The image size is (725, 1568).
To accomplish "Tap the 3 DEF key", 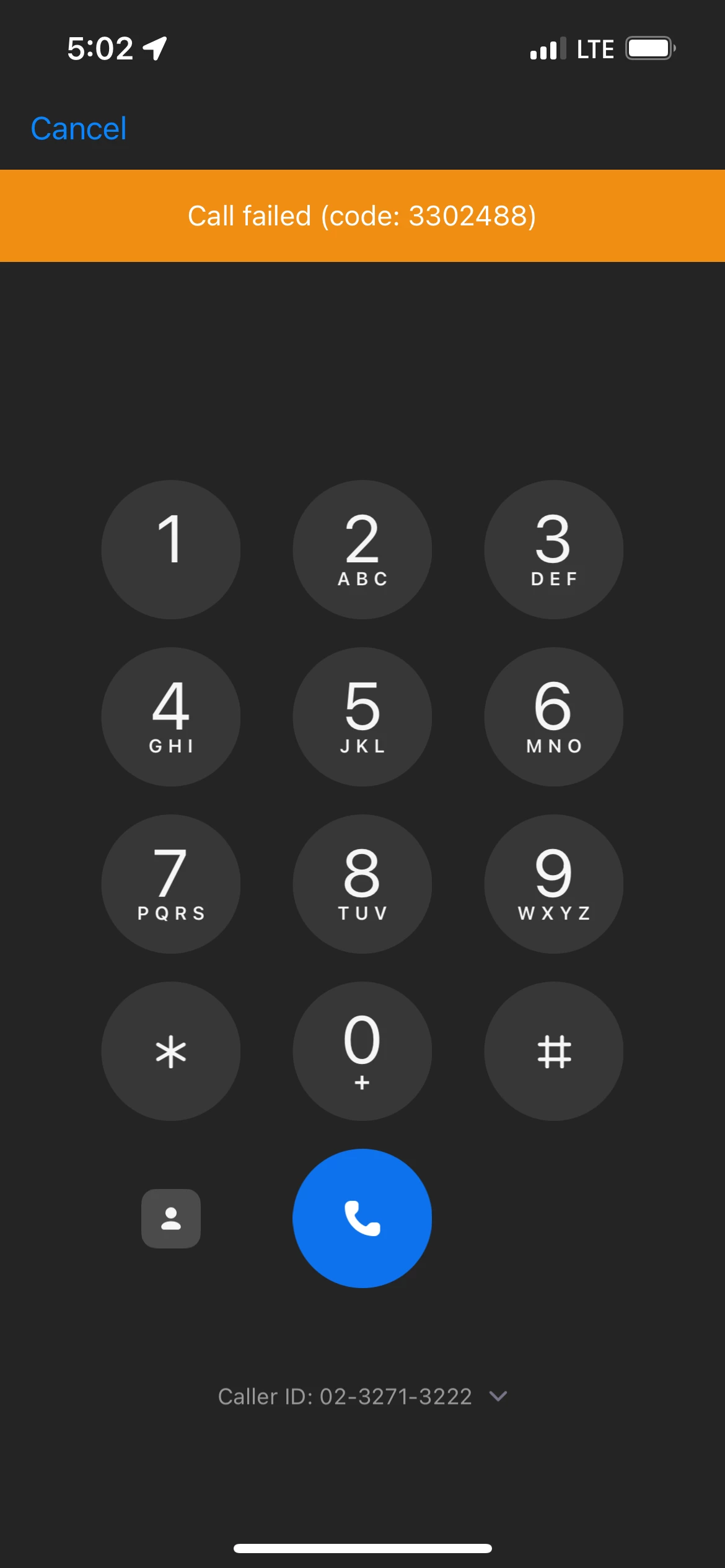I will click(x=553, y=549).
